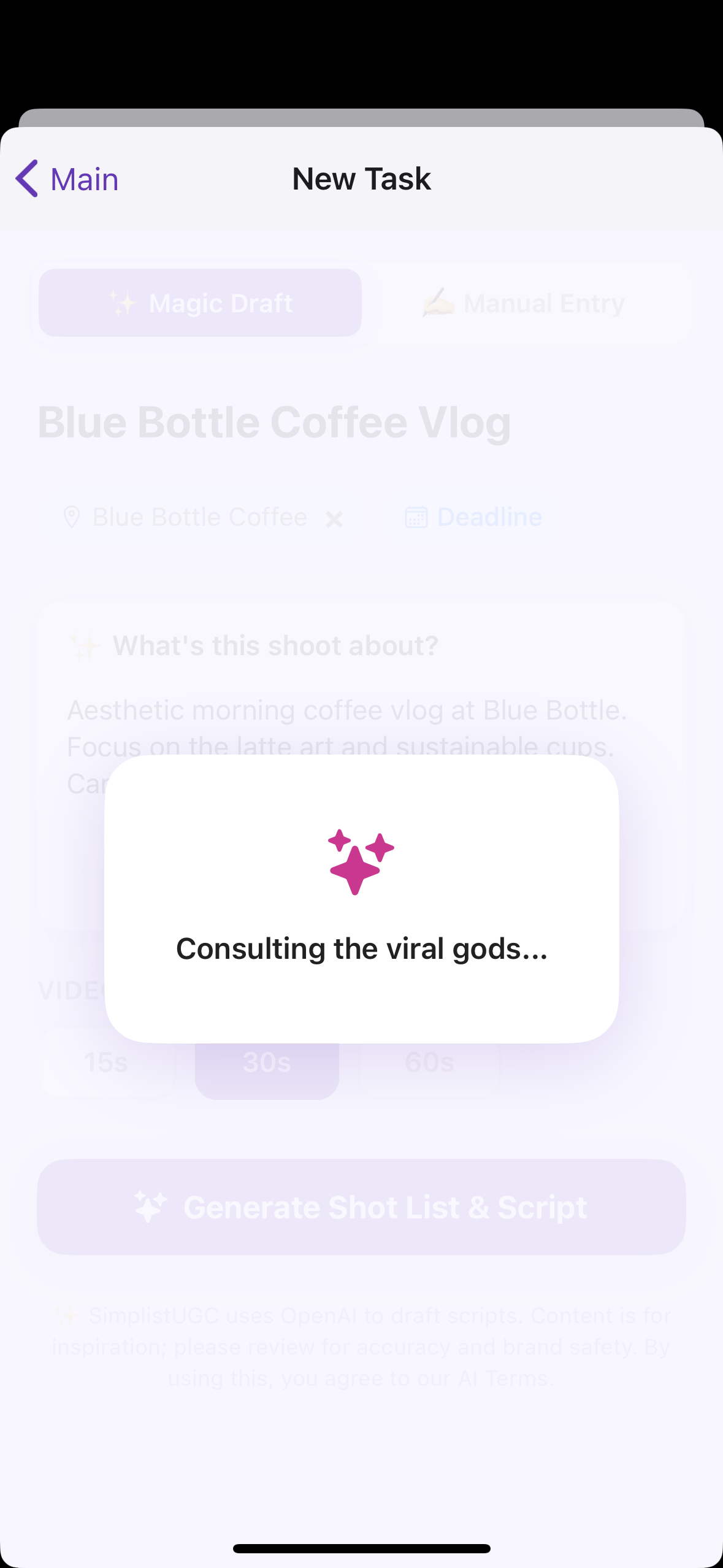Tap Generate Shot List & Script

(361, 1206)
